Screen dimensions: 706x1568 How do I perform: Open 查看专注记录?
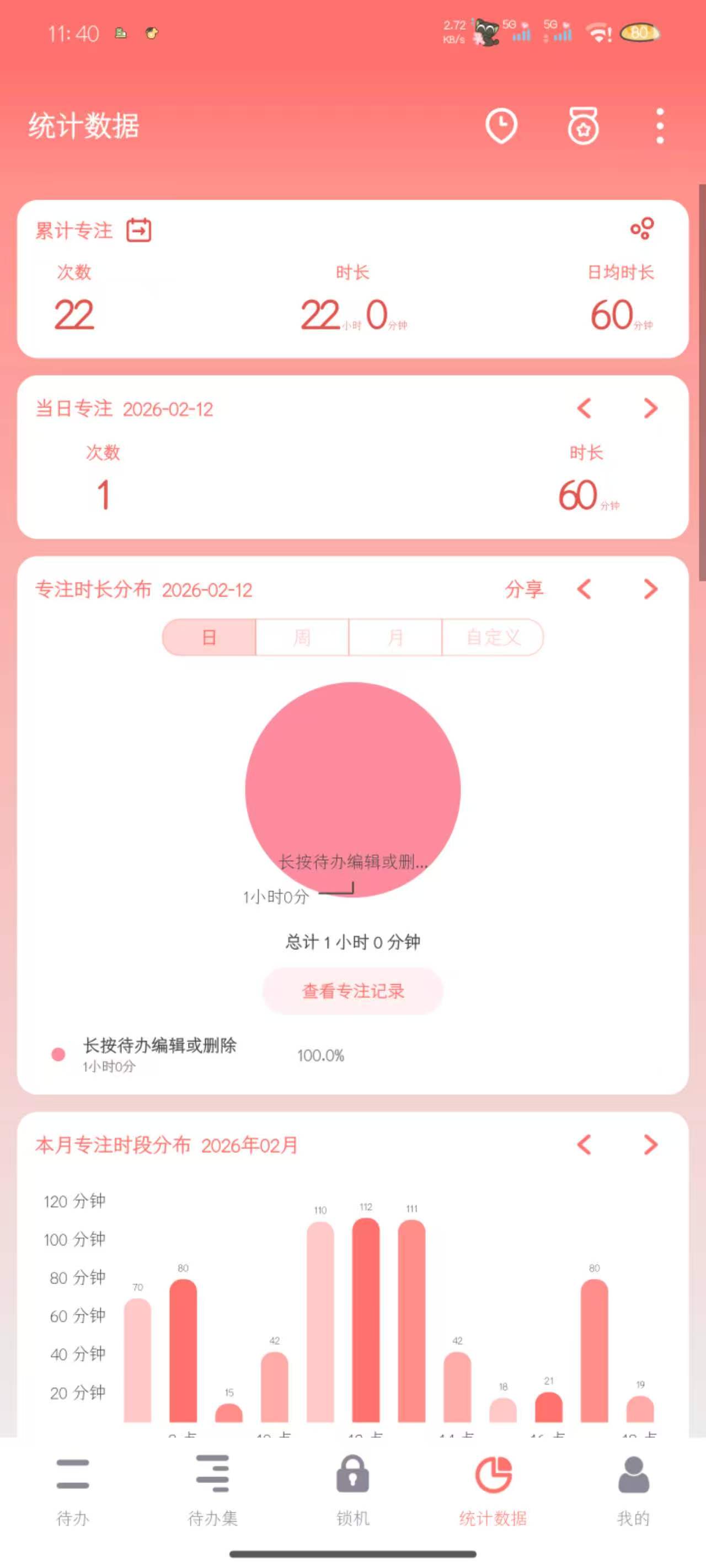(x=352, y=991)
